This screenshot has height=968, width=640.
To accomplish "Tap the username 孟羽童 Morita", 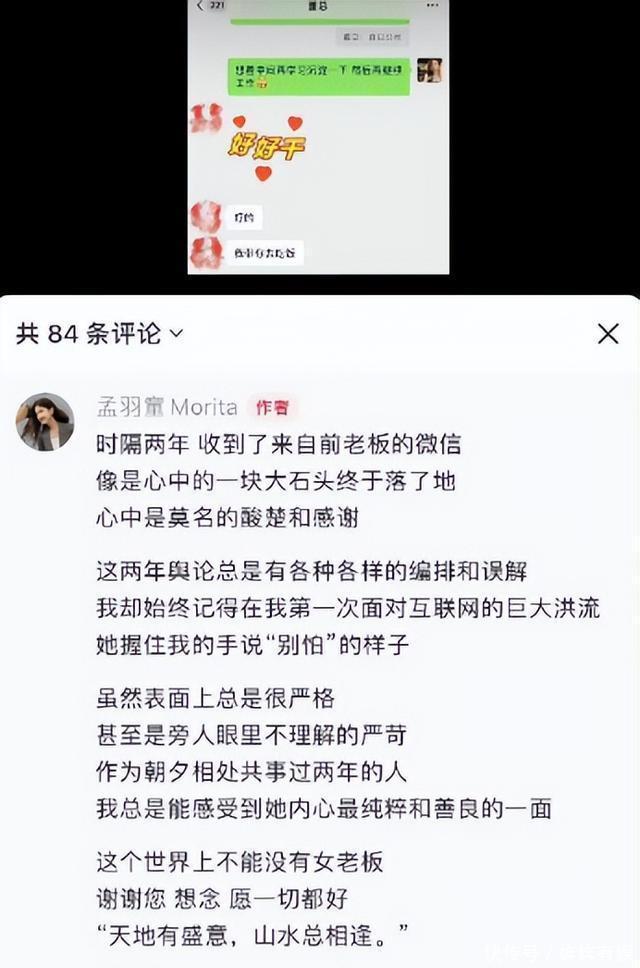I will click(x=166, y=407).
